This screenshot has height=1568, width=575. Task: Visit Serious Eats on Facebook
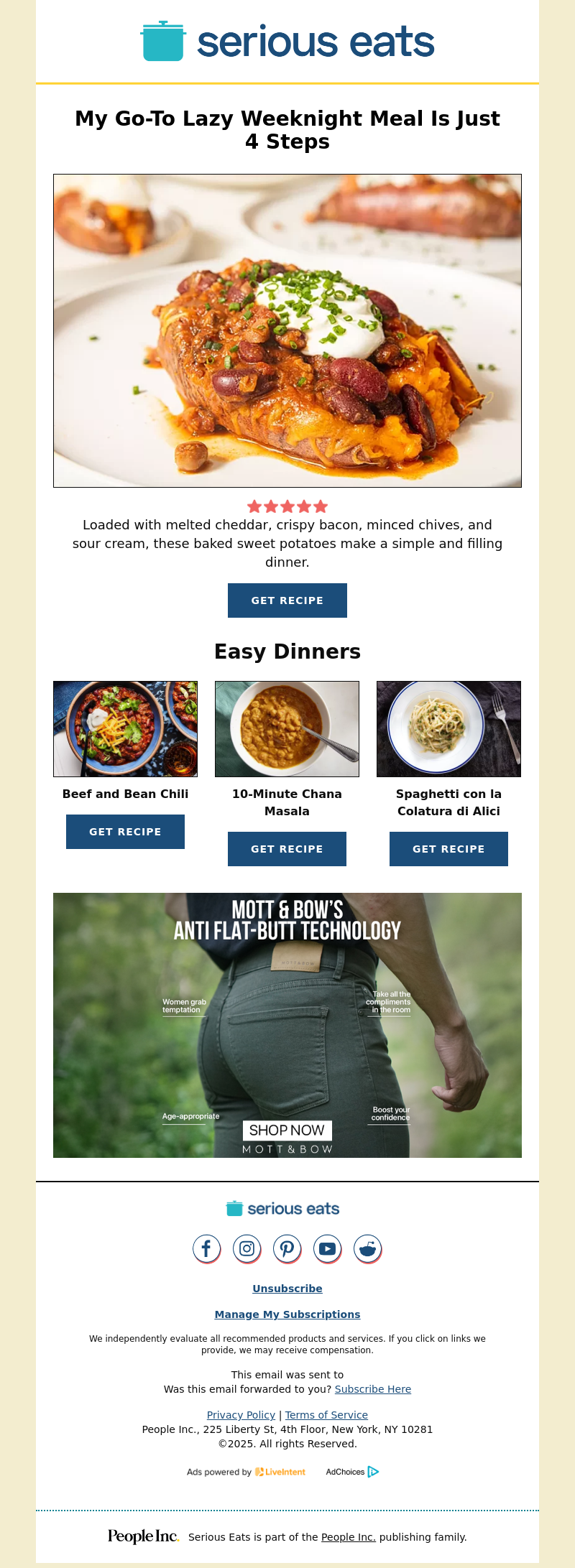coord(207,1249)
